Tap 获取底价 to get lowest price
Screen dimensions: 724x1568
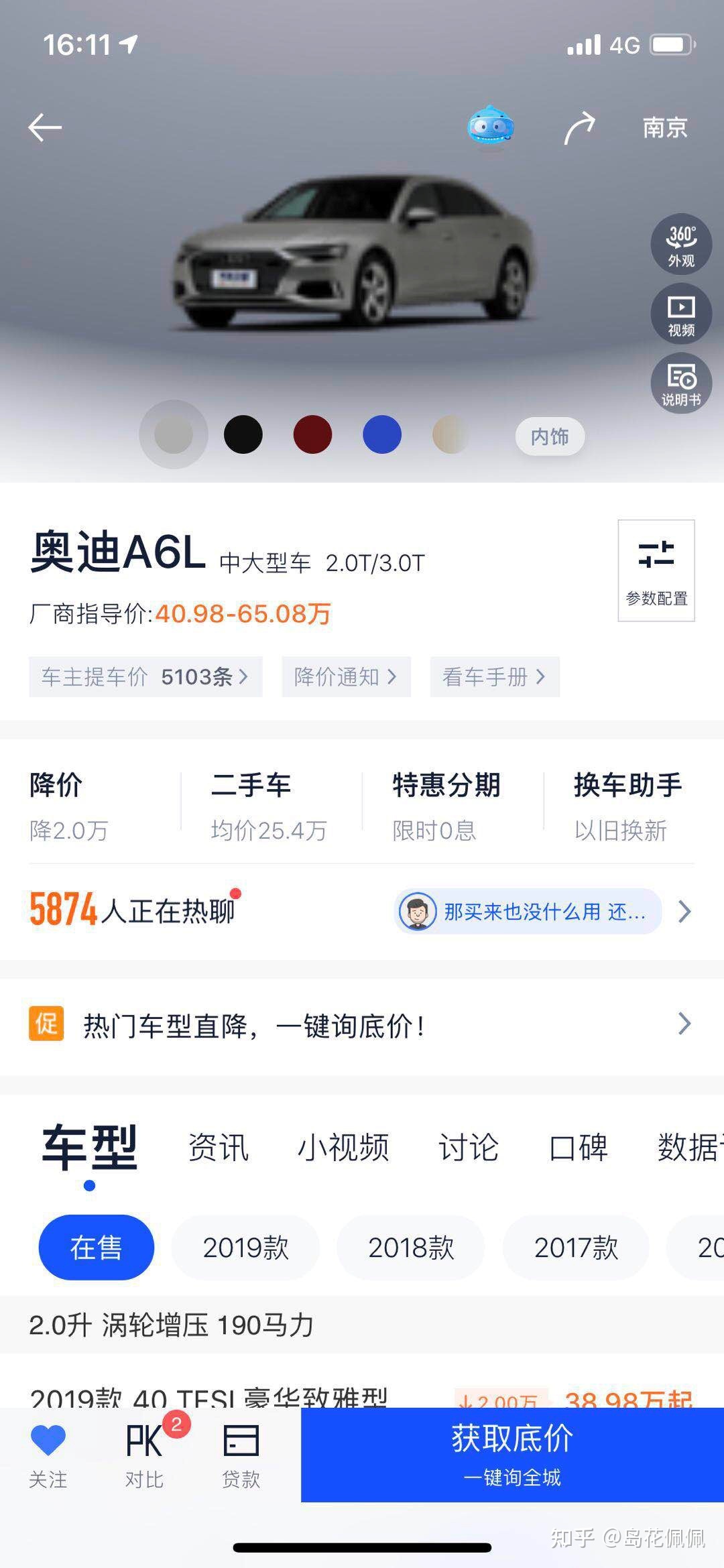point(512,1455)
